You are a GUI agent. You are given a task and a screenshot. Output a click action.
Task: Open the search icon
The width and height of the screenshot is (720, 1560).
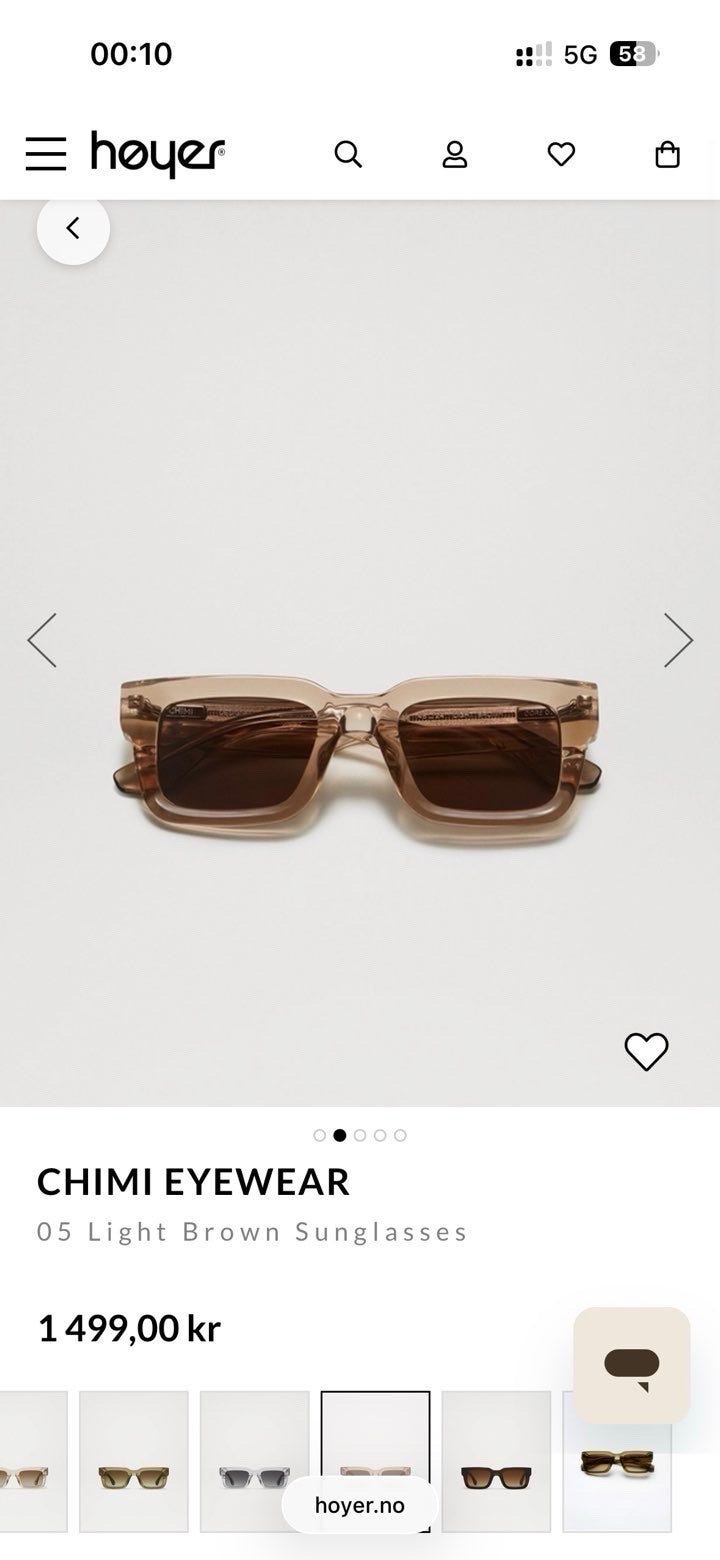[x=348, y=154]
